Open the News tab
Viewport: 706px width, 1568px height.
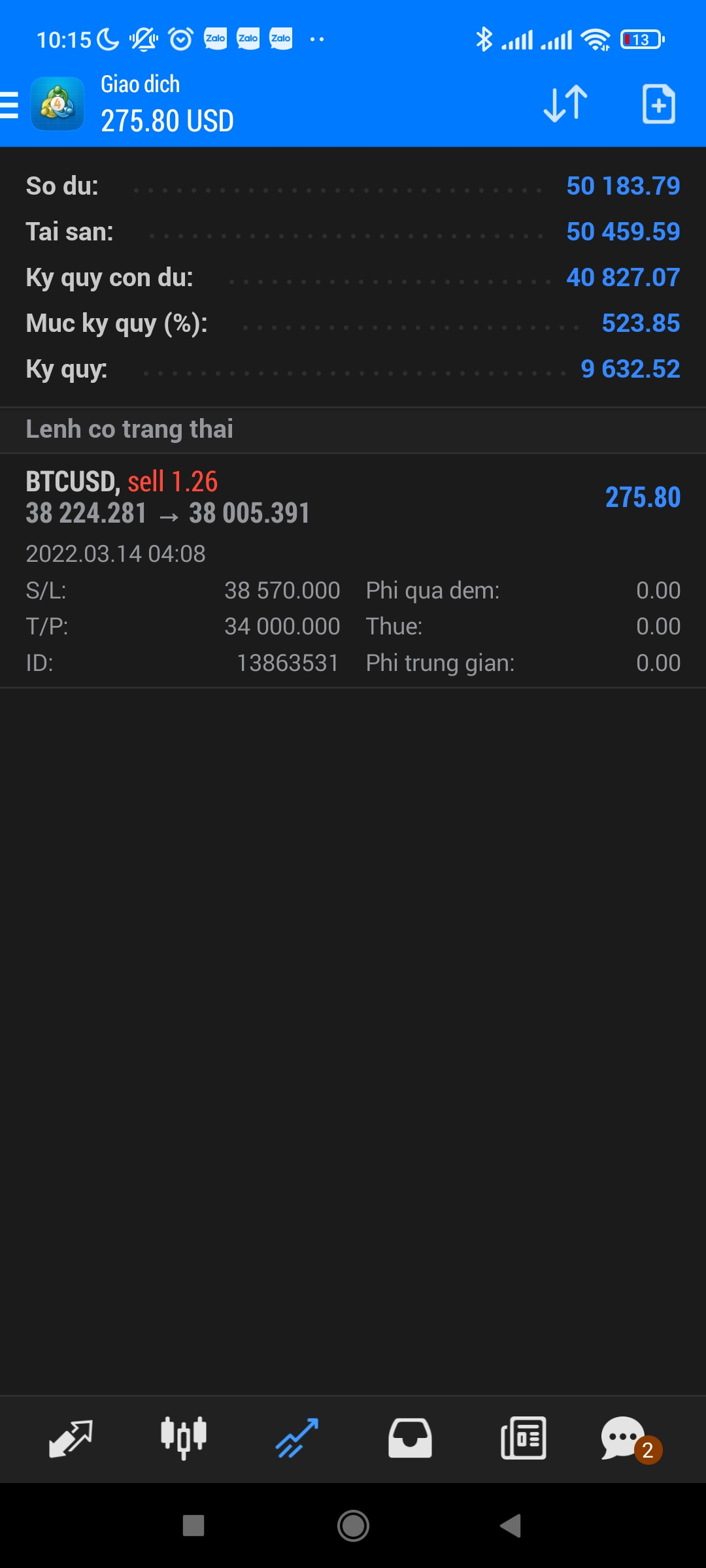click(x=523, y=1438)
